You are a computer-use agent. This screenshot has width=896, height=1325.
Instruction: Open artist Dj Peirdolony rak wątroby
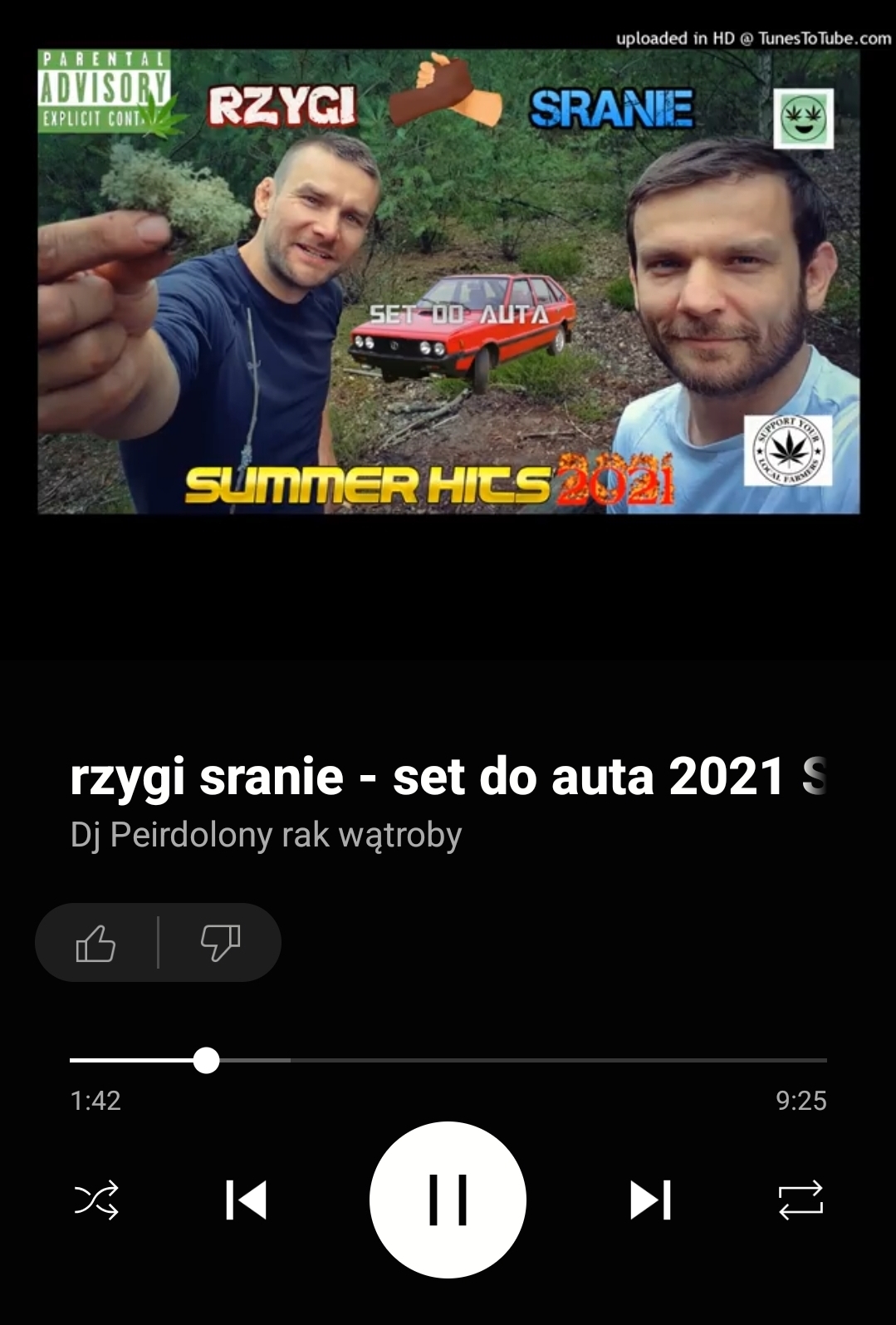(x=266, y=835)
